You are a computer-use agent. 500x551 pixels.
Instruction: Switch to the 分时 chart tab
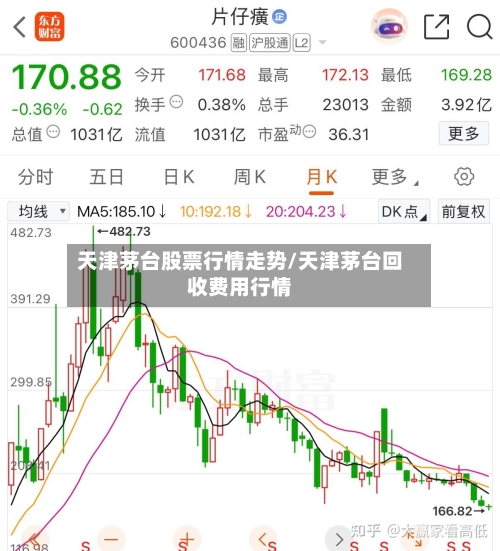point(35,177)
